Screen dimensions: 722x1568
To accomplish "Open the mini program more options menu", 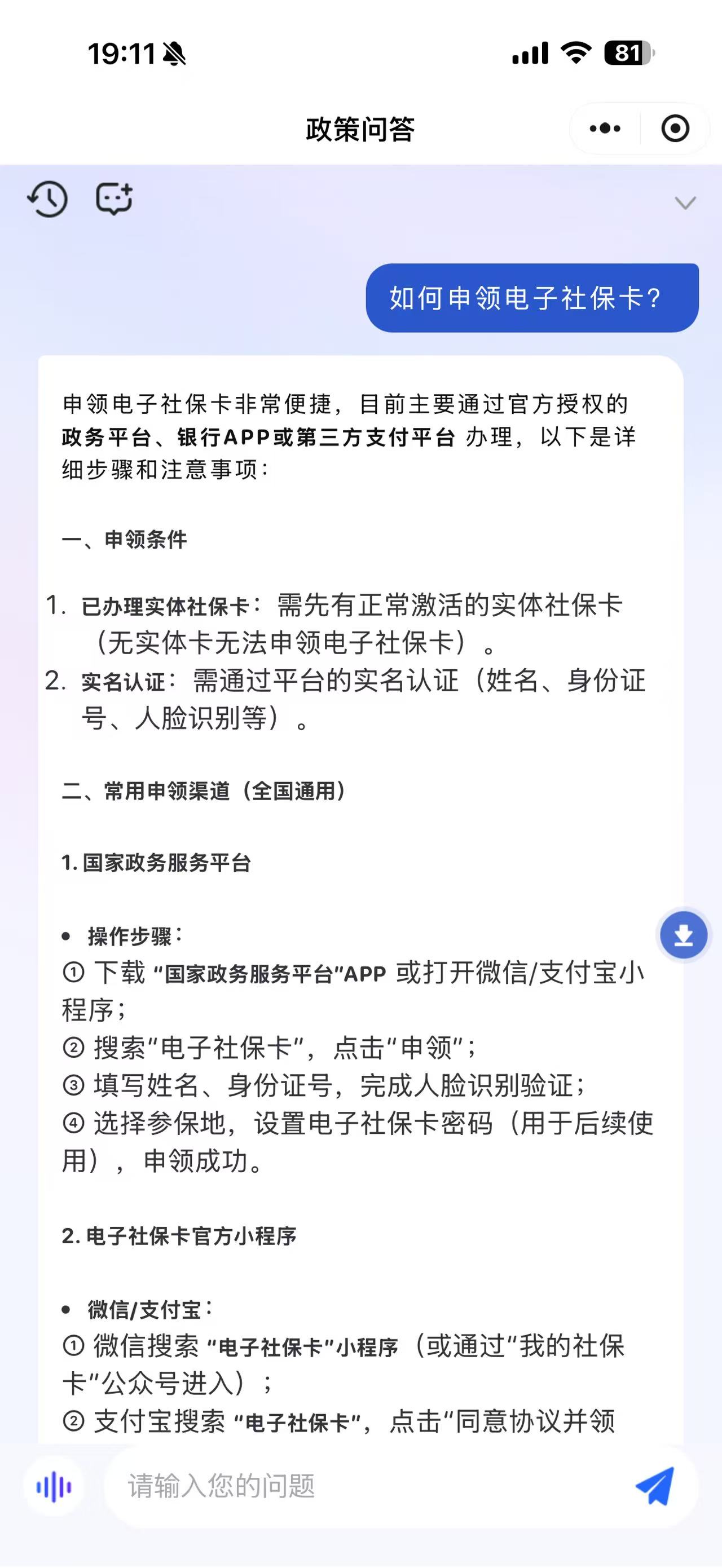I will point(605,129).
